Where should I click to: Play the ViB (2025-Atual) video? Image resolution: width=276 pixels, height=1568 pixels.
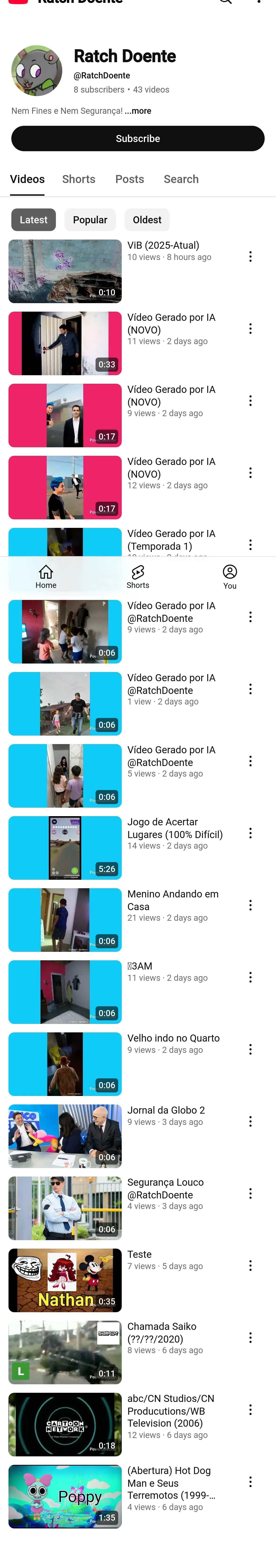[x=65, y=271]
